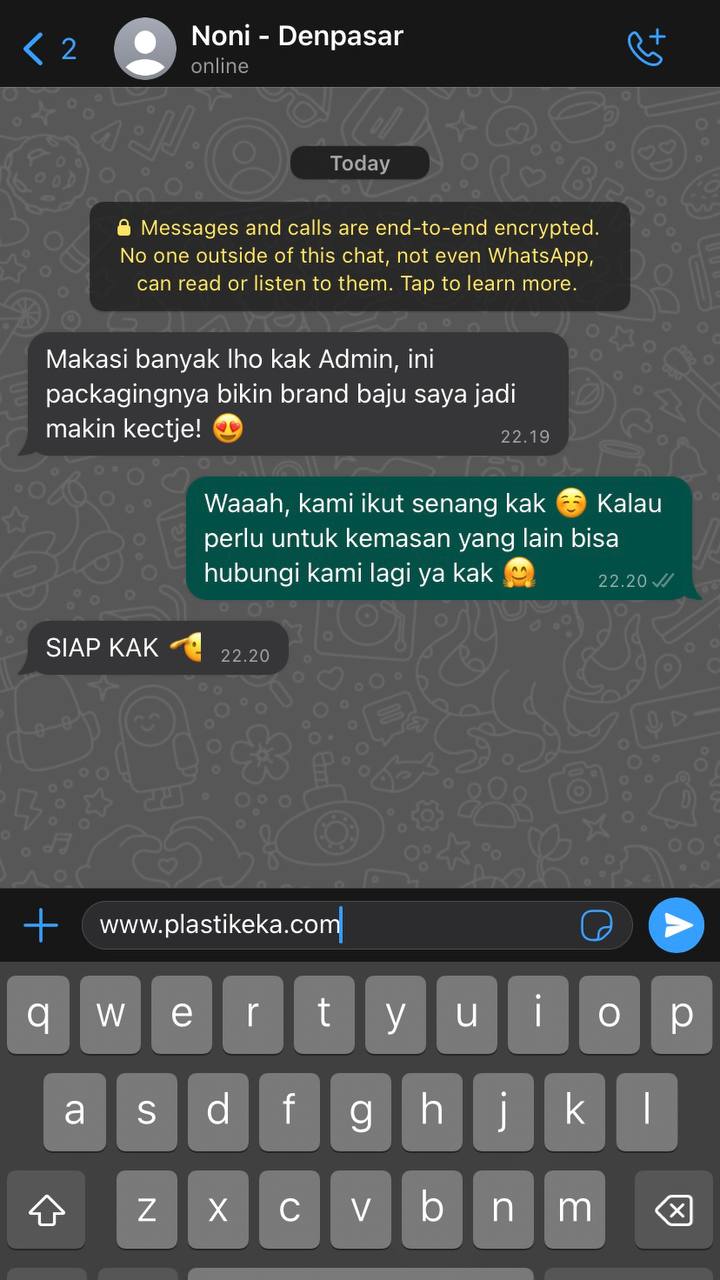This screenshot has width=720, height=1280.
Task: Open the attachment plus menu
Action: (x=41, y=925)
